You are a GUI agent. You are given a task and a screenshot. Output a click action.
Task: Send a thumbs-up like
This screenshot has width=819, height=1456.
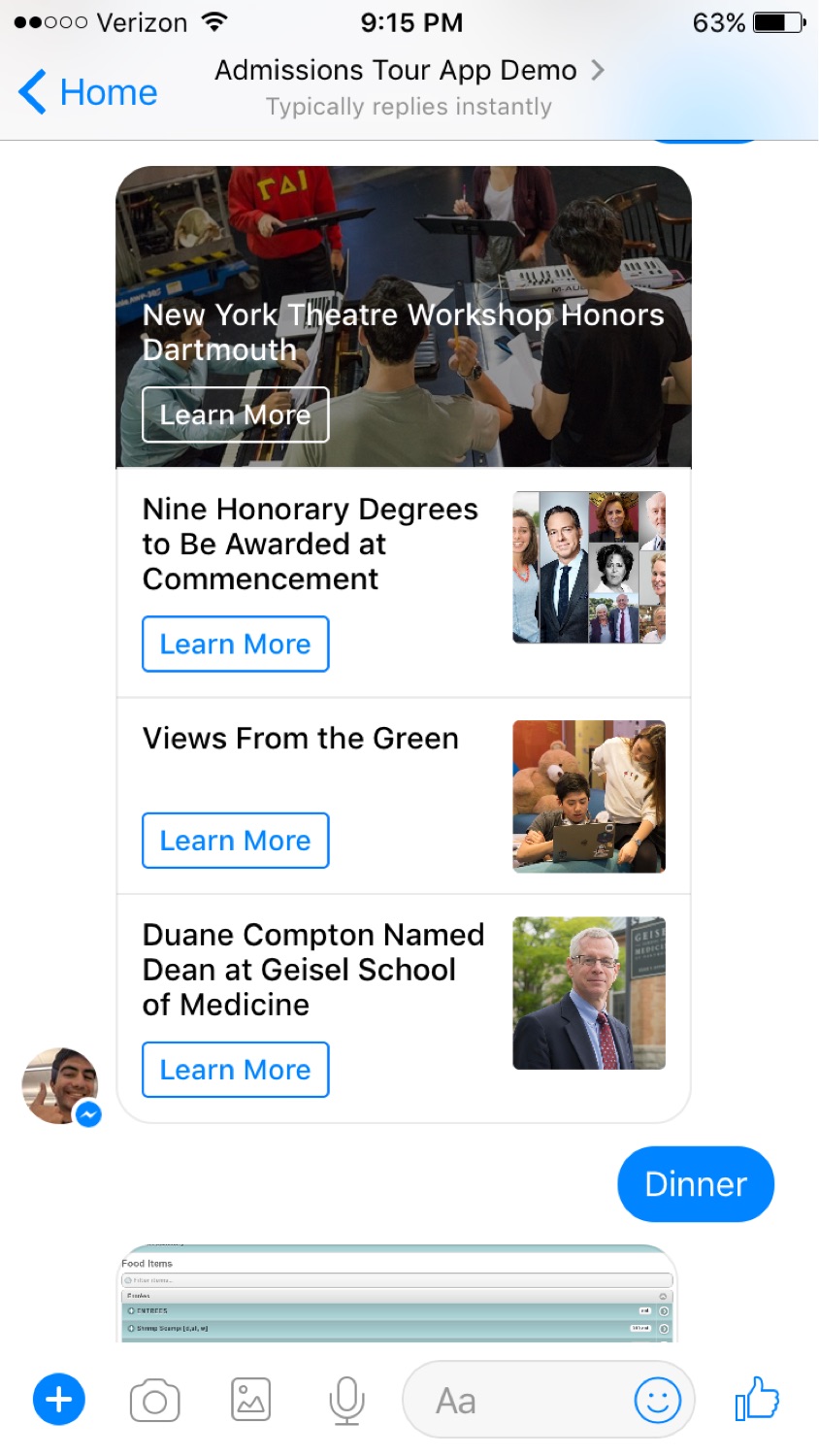[757, 1399]
